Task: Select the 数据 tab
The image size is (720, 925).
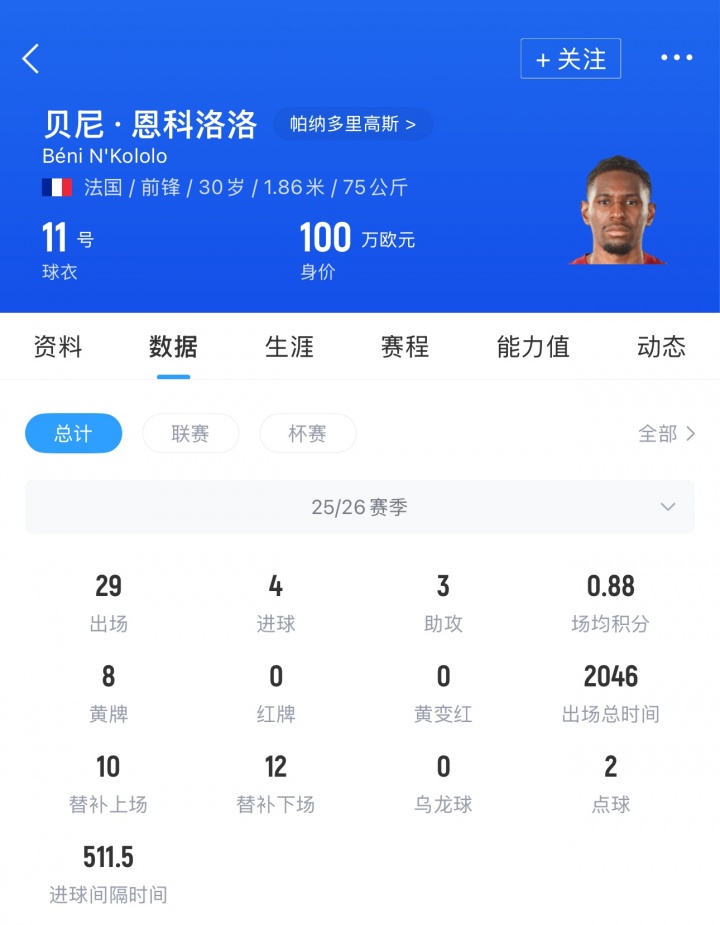Action: pyautogui.click(x=173, y=347)
